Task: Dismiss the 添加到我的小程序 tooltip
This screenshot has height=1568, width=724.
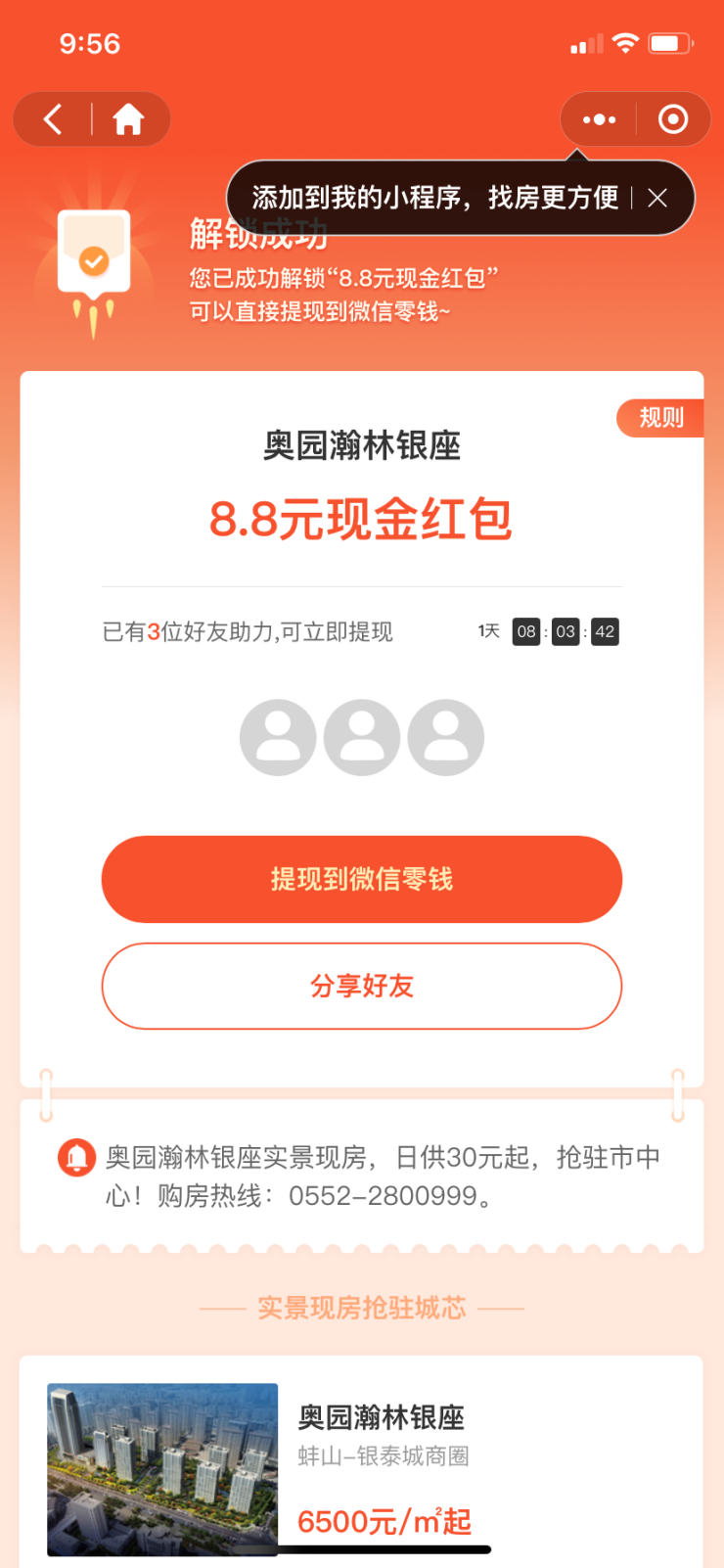Action: click(657, 198)
